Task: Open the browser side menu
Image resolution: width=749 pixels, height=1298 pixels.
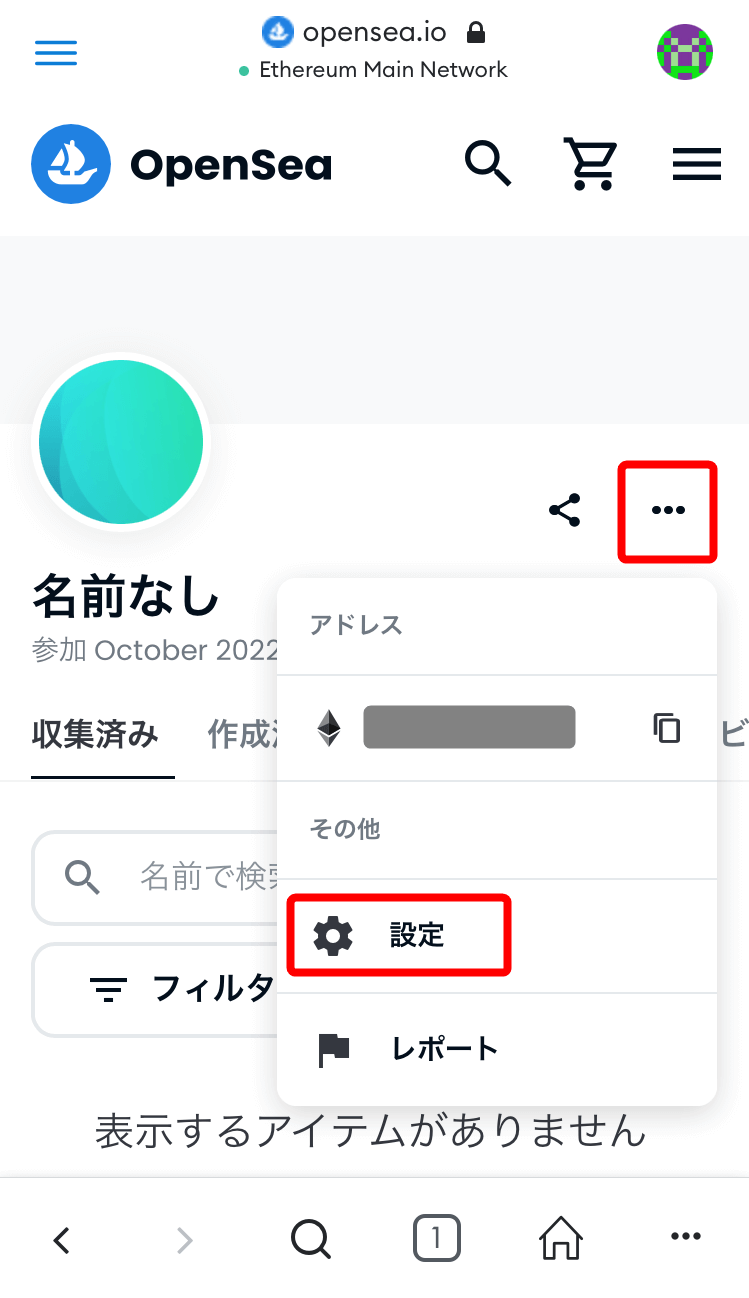Action: click(x=56, y=53)
